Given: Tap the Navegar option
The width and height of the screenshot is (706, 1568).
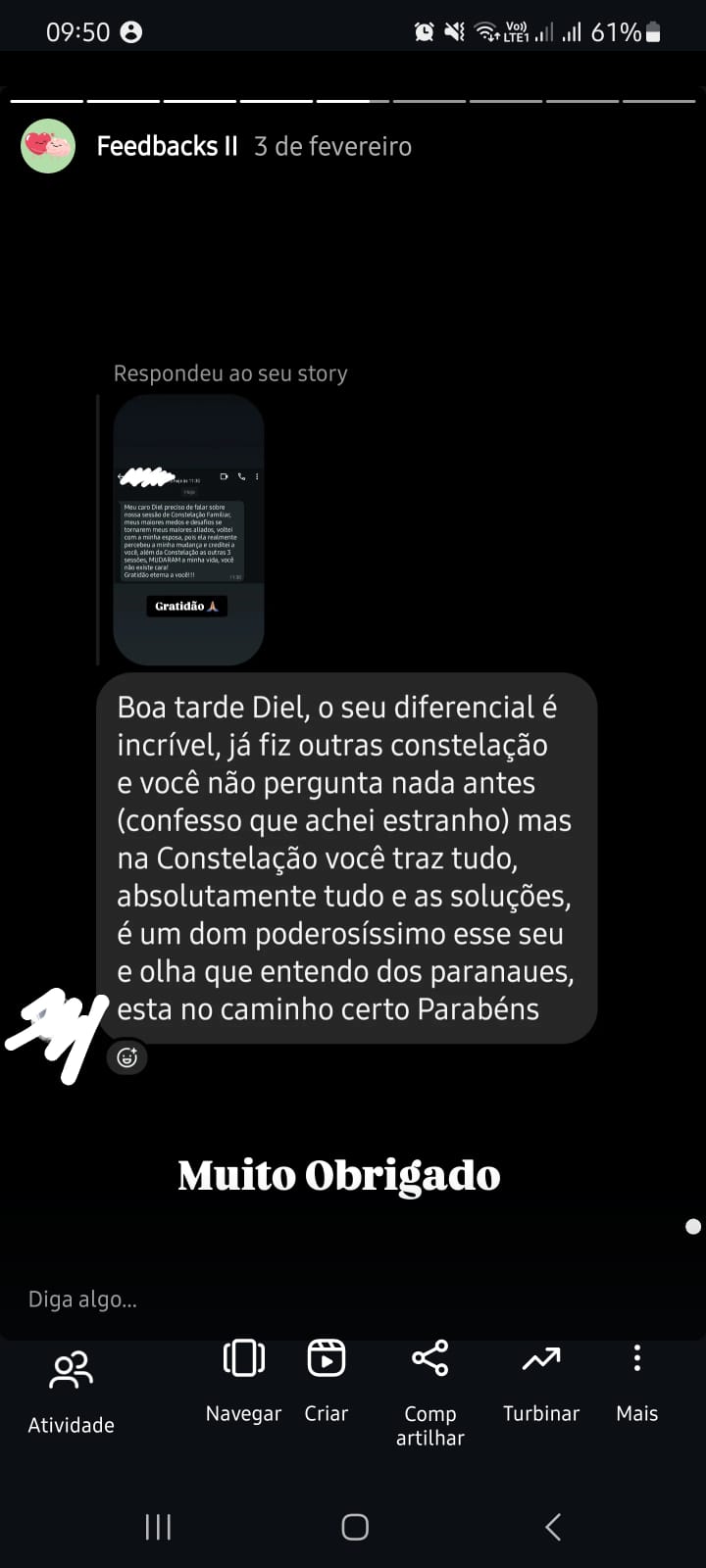Looking at the screenshot, I should [x=243, y=1380].
